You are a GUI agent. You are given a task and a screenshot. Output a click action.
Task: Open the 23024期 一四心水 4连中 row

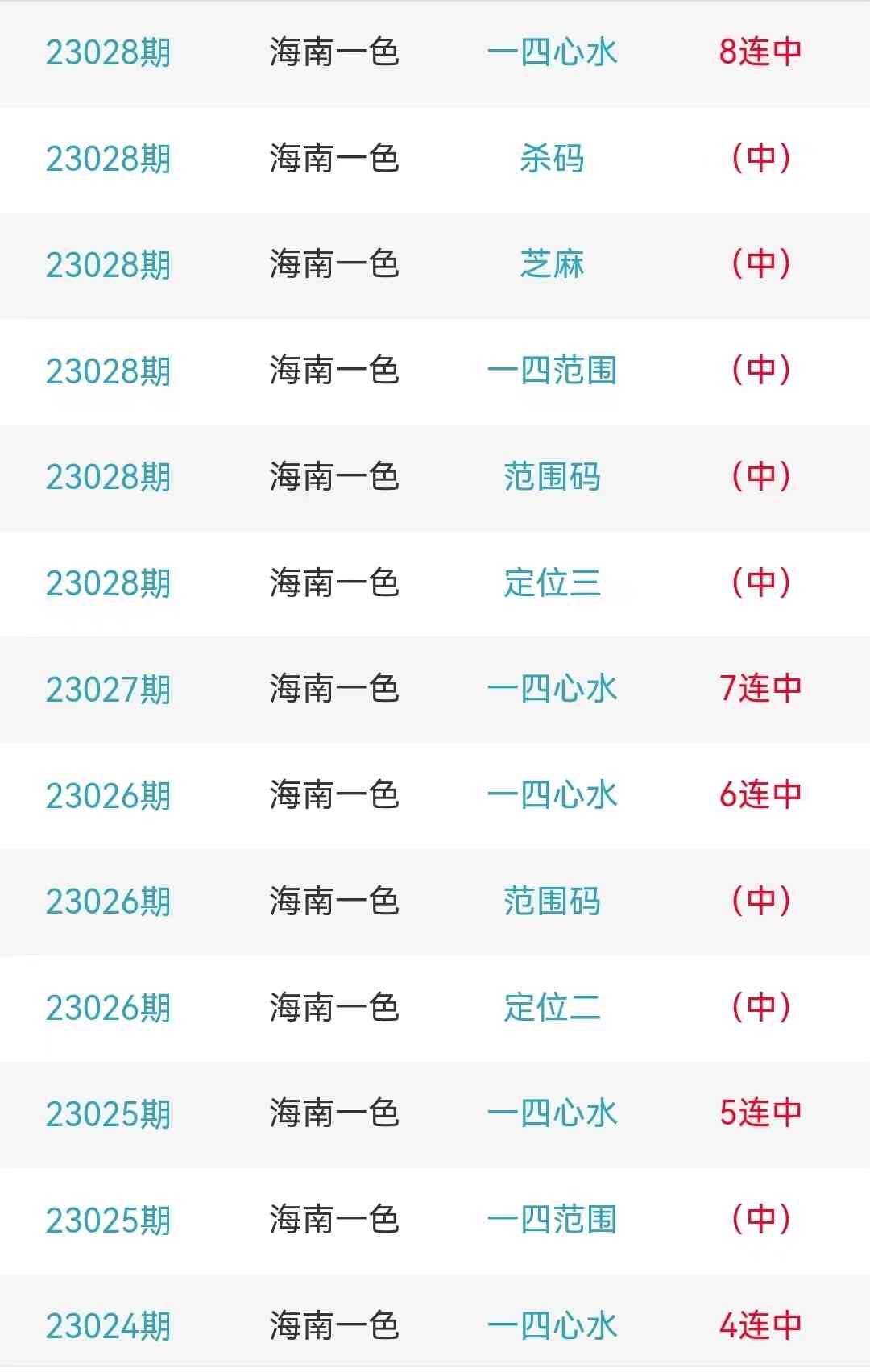pyautogui.click(x=552, y=1326)
